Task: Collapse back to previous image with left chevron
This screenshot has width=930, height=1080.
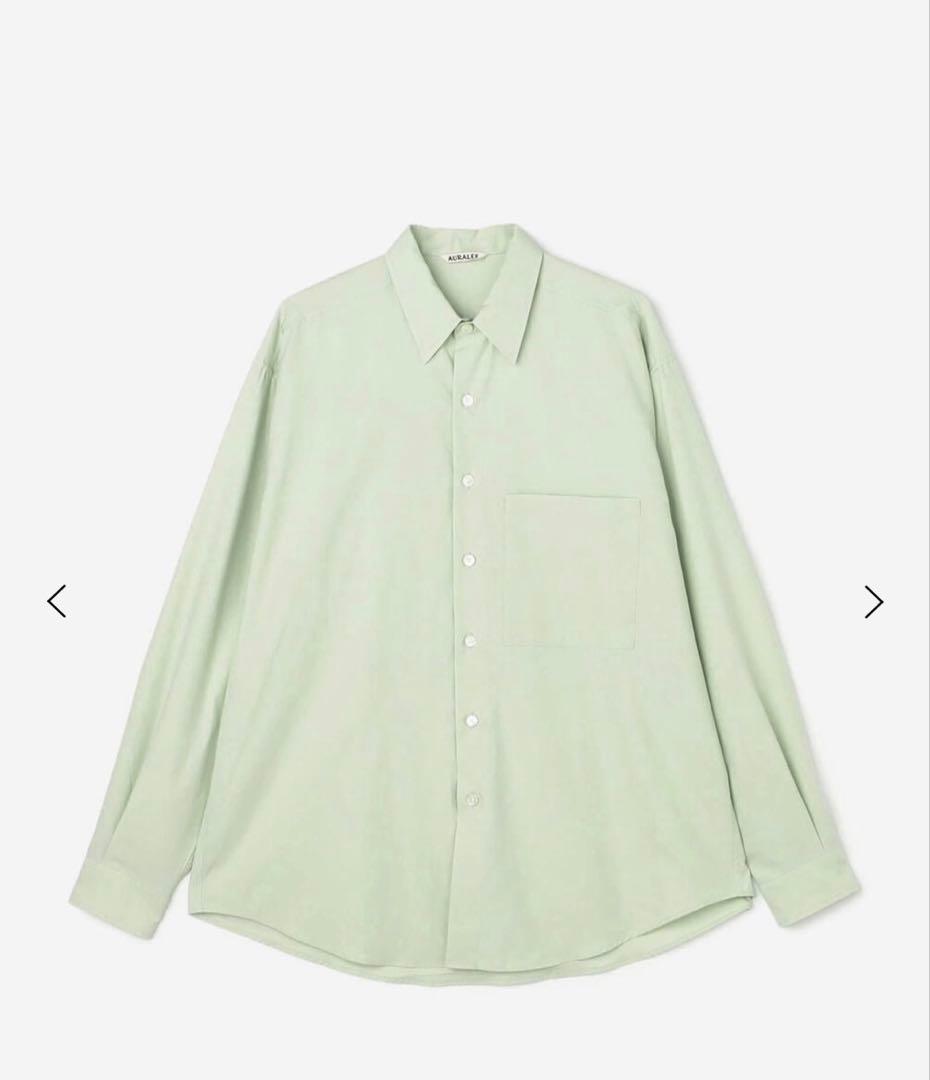Action: (x=57, y=600)
